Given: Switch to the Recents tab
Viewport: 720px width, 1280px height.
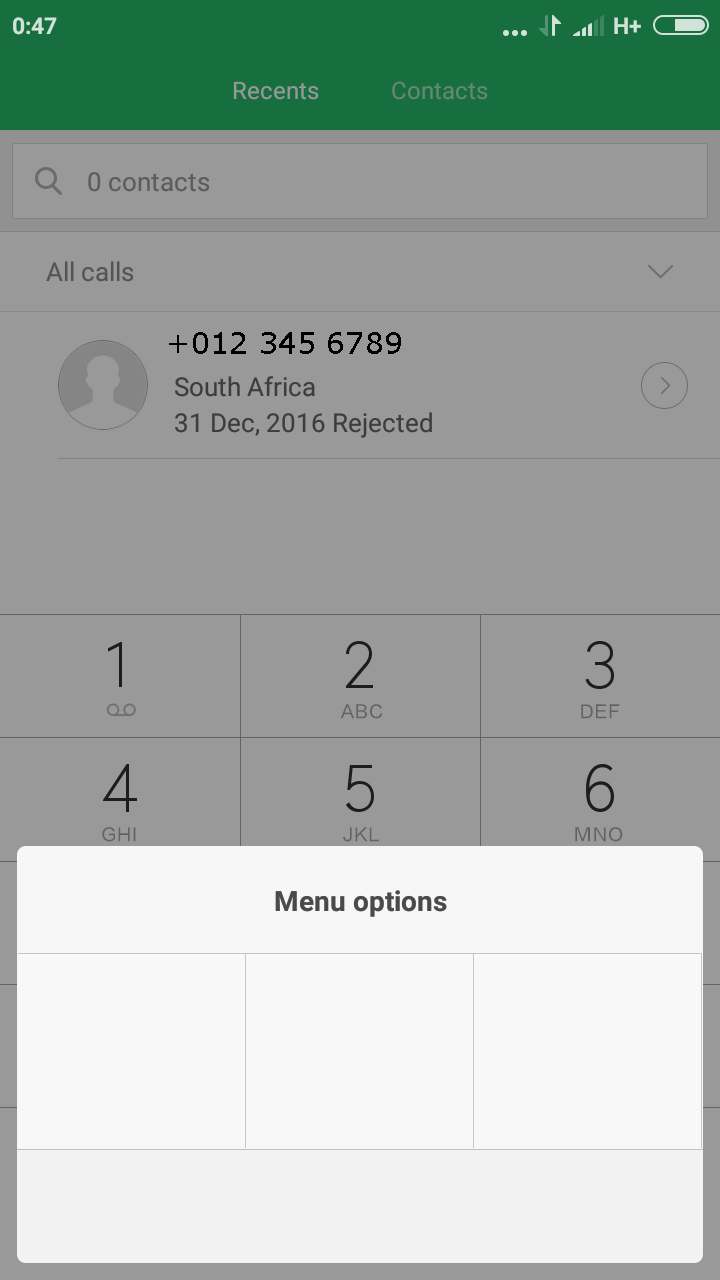Looking at the screenshot, I should [275, 91].
